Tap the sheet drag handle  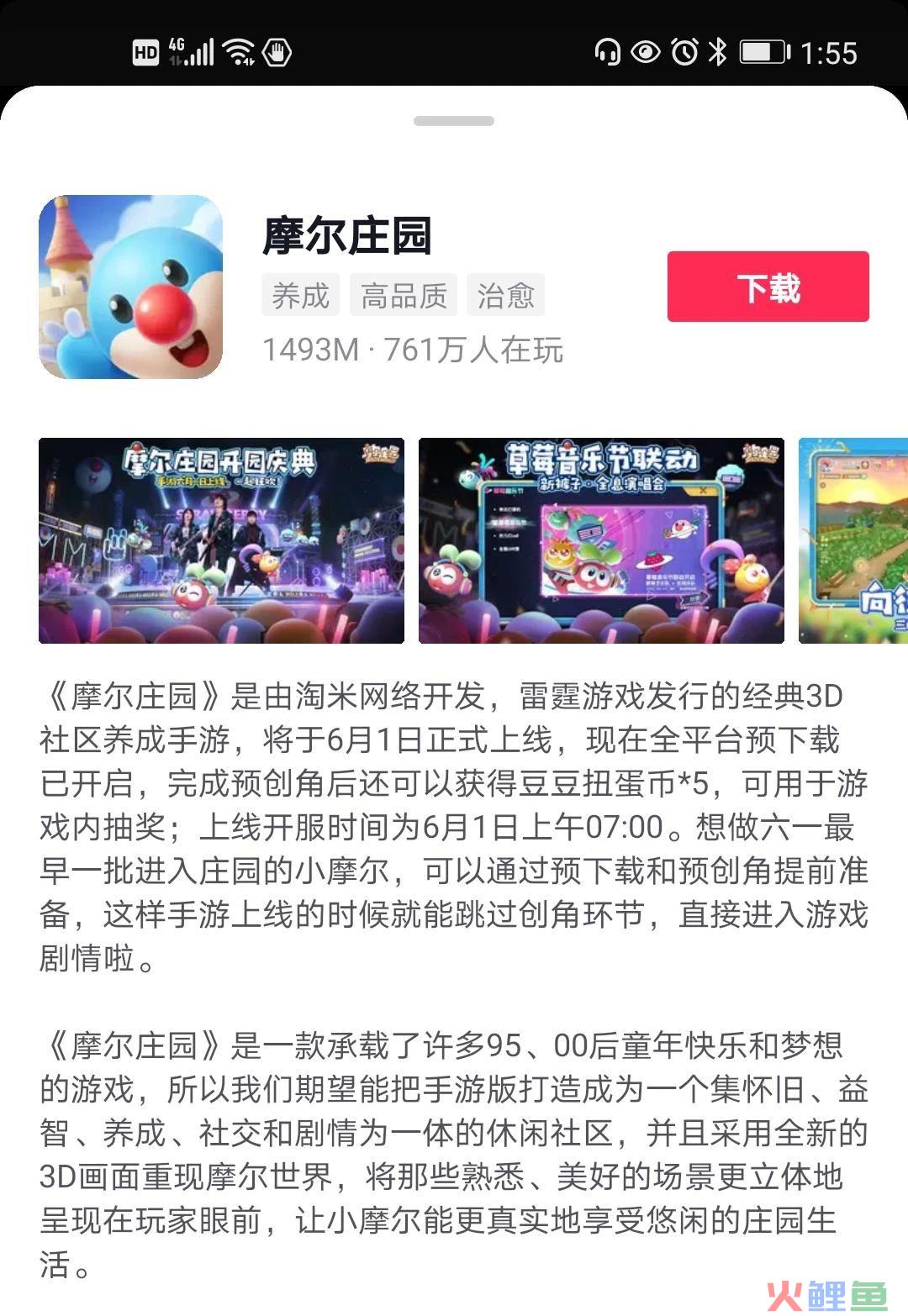point(453,121)
